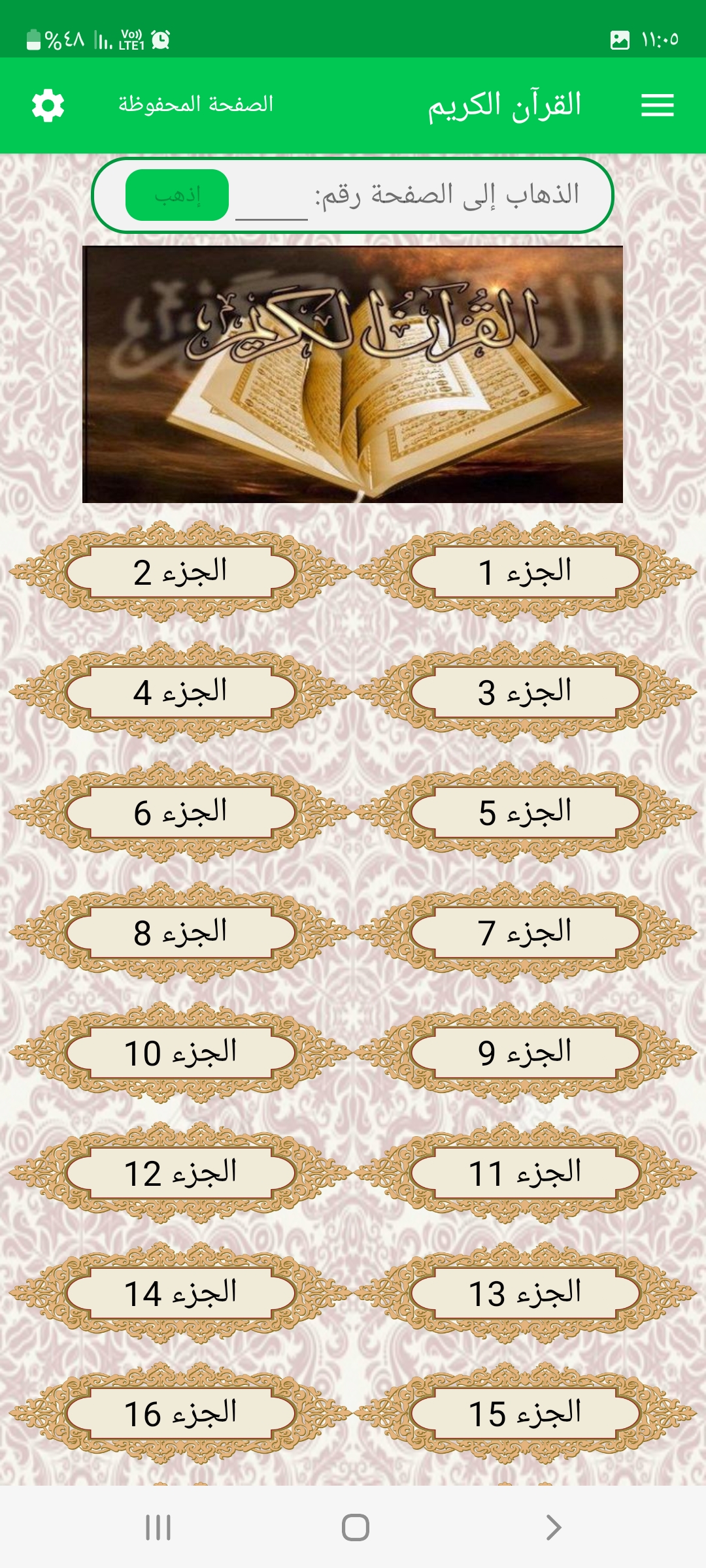
Task: Choose الجزء 5
Action: pos(525,812)
